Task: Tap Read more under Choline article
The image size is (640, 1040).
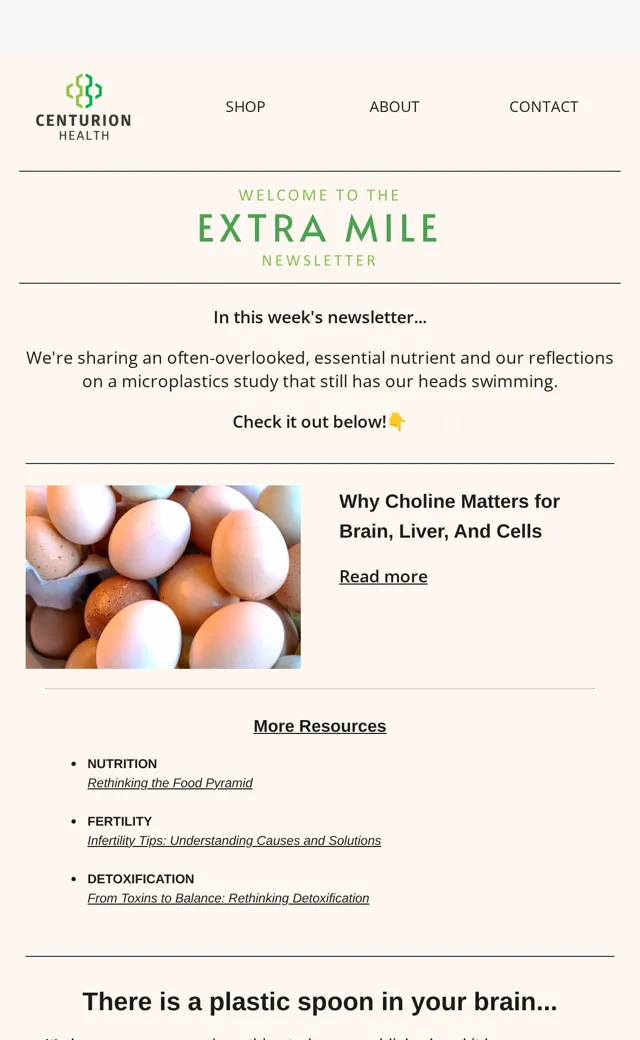Action: [x=383, y=576]
